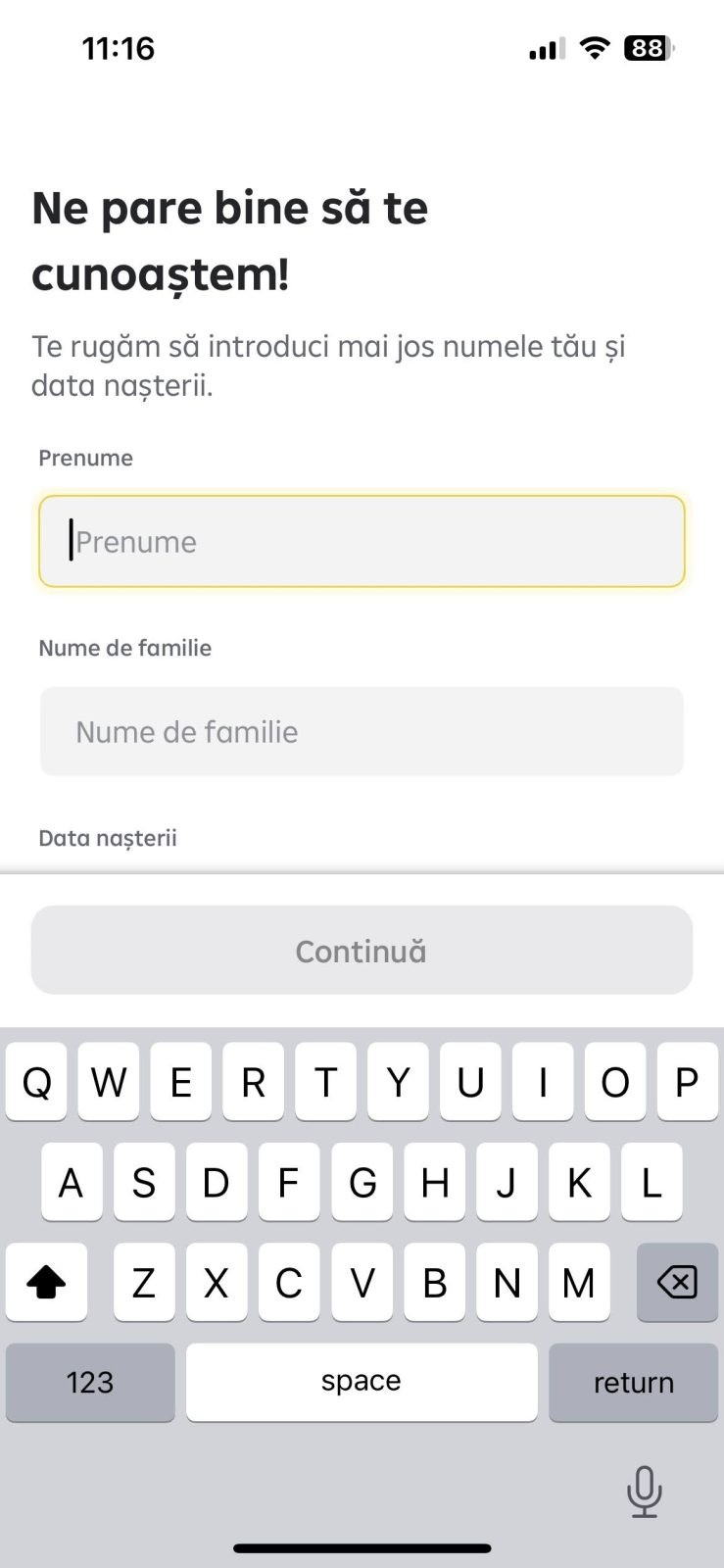The width and height of the screenshot is (724, 1568).
Task: Tap the Continuă button
Action: pyautogui.click(x=362, y=950)
